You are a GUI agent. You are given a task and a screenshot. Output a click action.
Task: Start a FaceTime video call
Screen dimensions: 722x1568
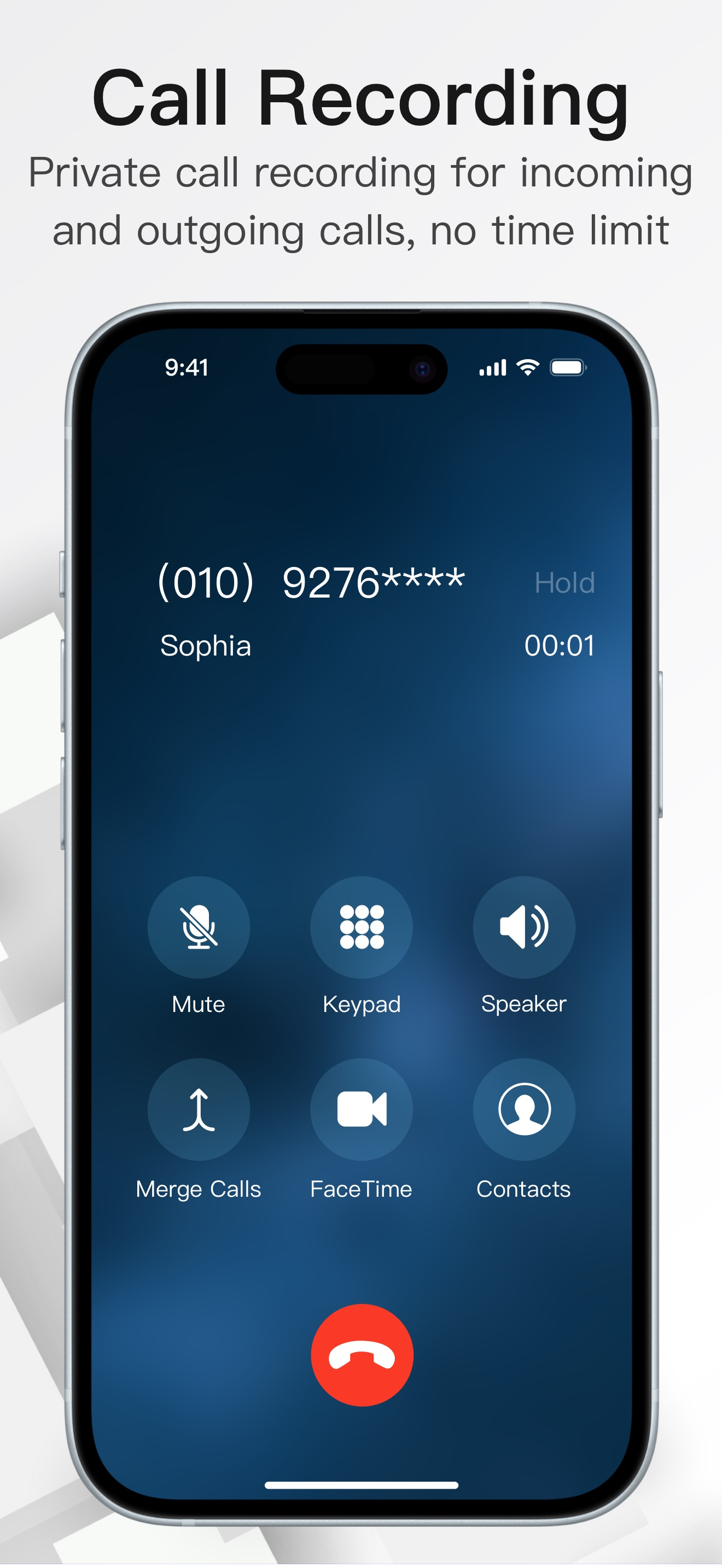click(x=361, y=1110)
